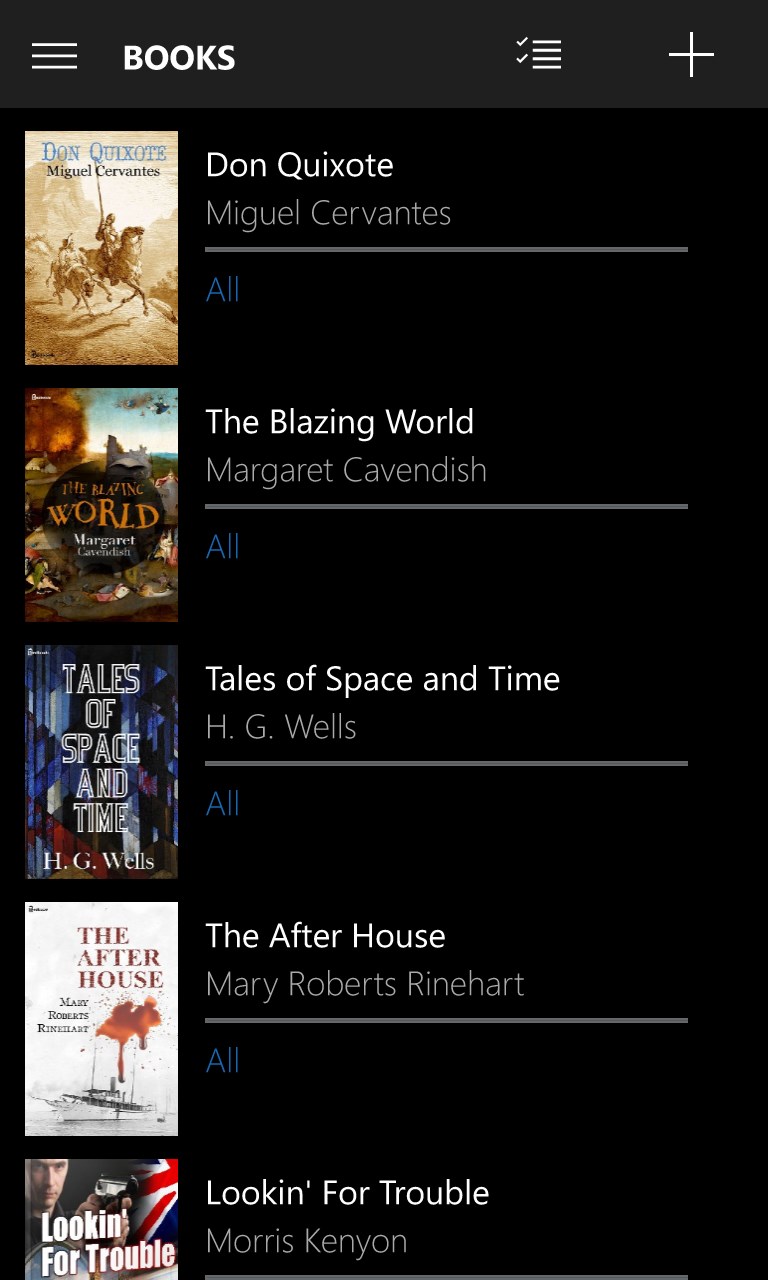Open Lookin' For Trouble by Morris Kenyon
This screenshot has height=1280, width=768.
347,1193
